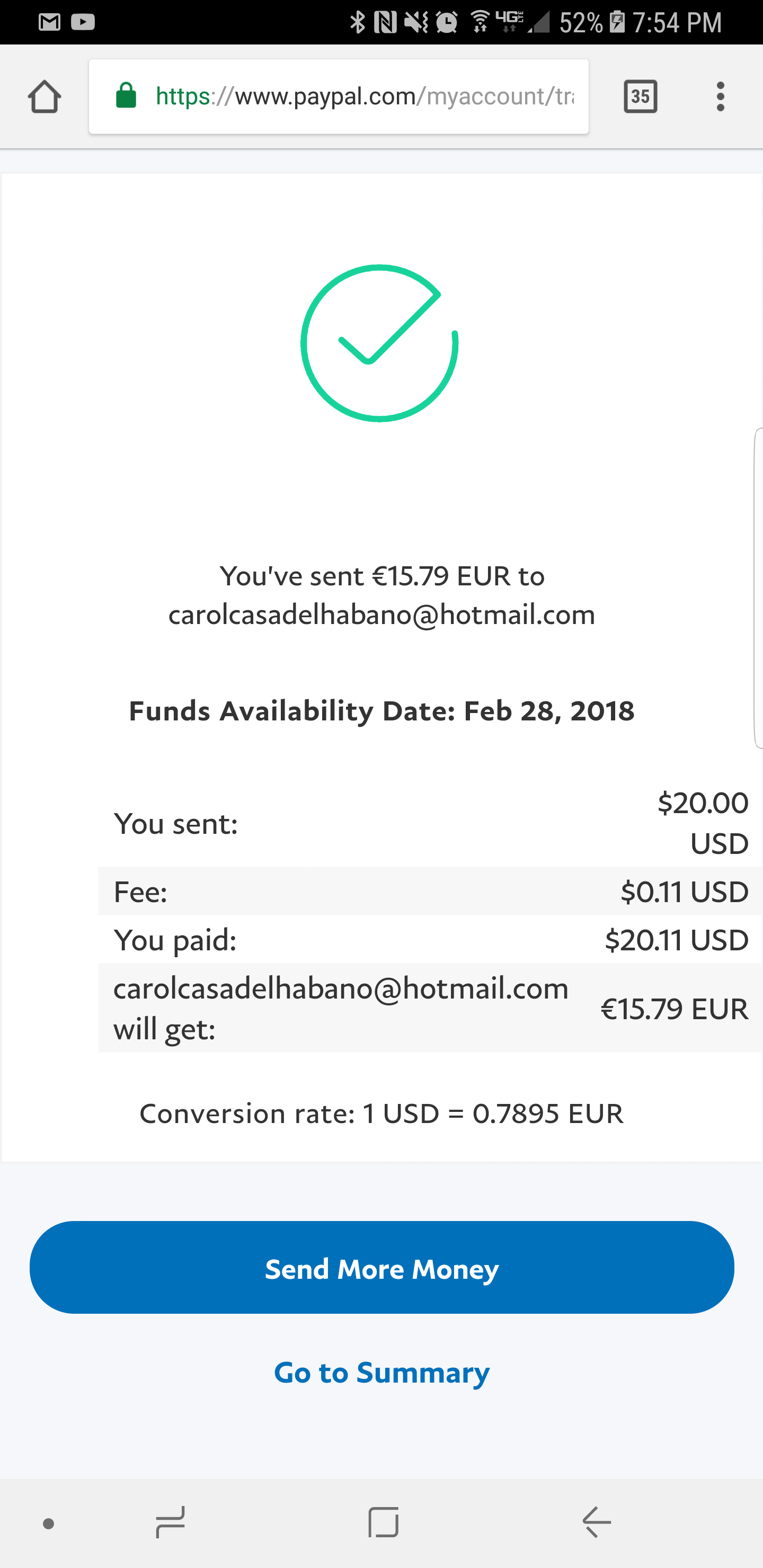This screenshot has width=763, height=1568.
Task: Open the browser overflow menu
Action: tap(721, 96)
